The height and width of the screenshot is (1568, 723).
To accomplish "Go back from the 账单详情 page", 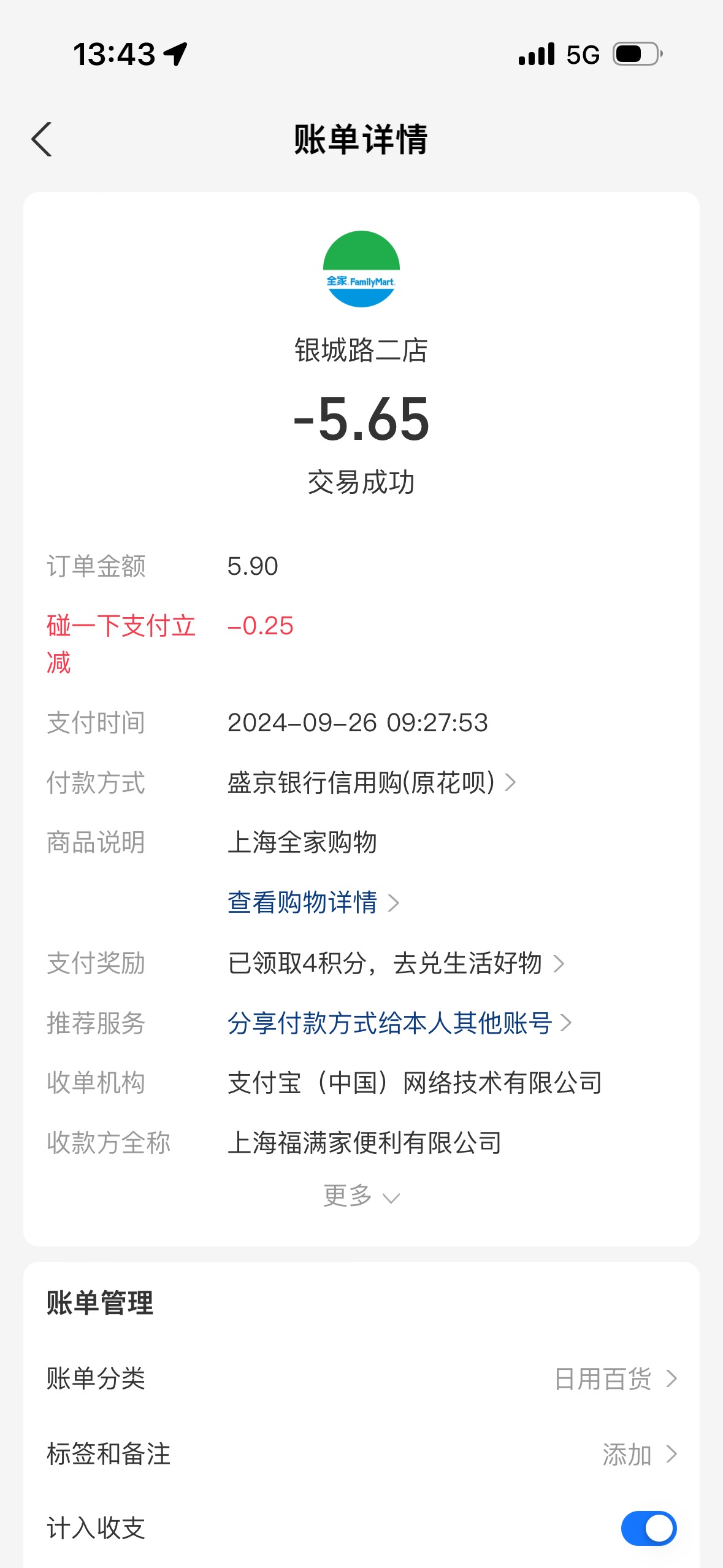I will 42,139.
